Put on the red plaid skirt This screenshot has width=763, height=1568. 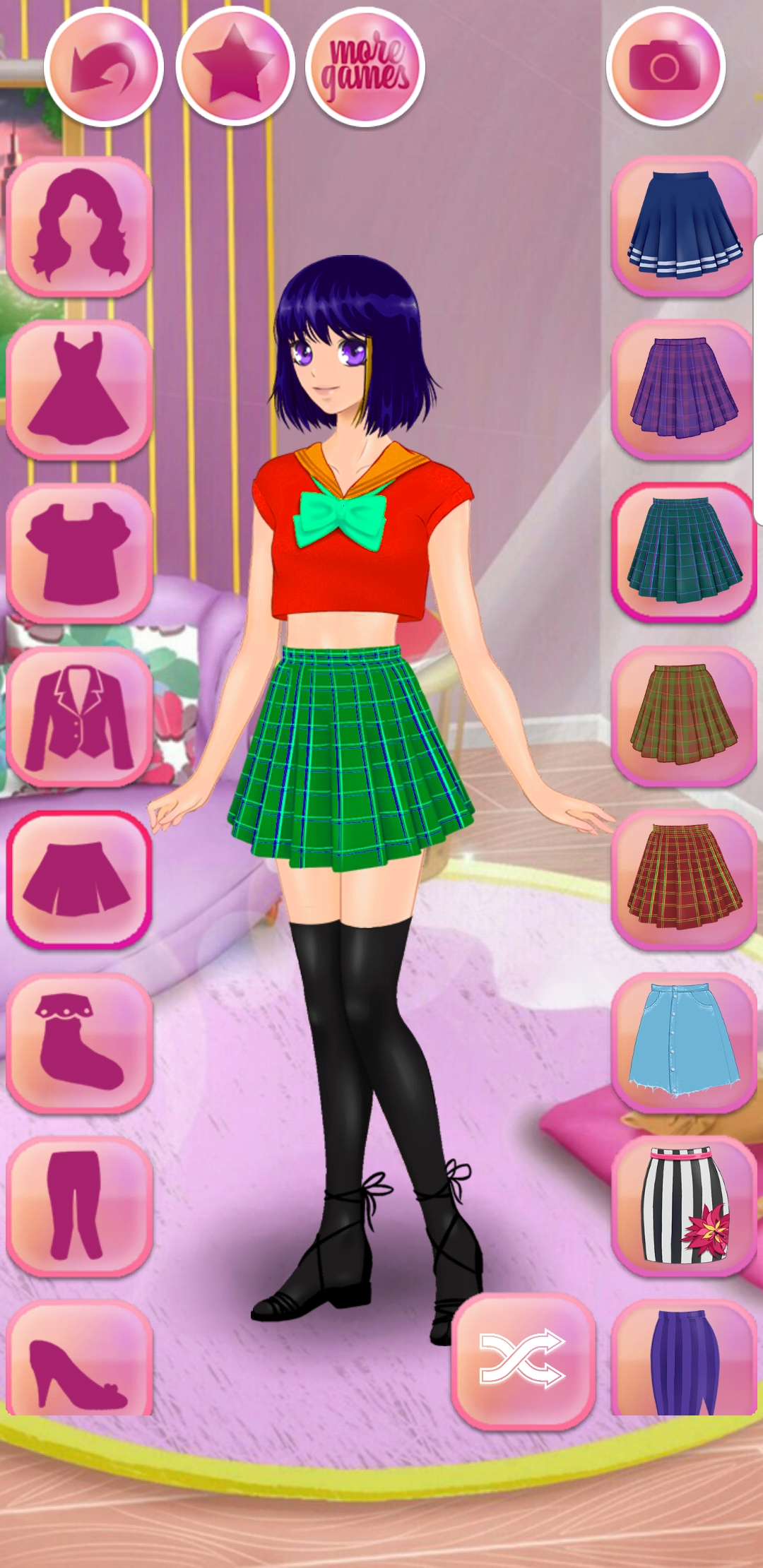pyautogui.click(x=684, y=879)
